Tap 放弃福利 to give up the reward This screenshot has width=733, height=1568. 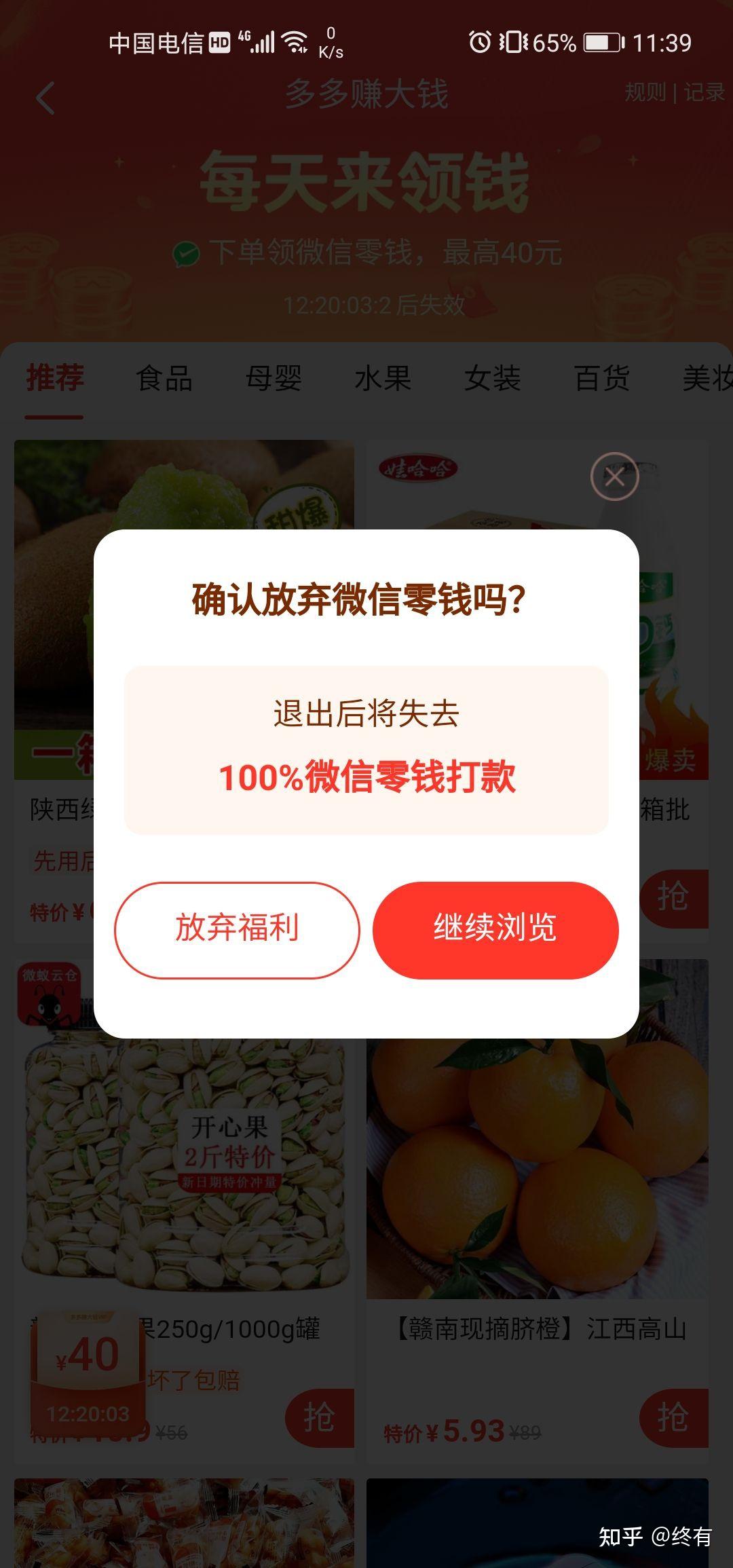(237, 929)
